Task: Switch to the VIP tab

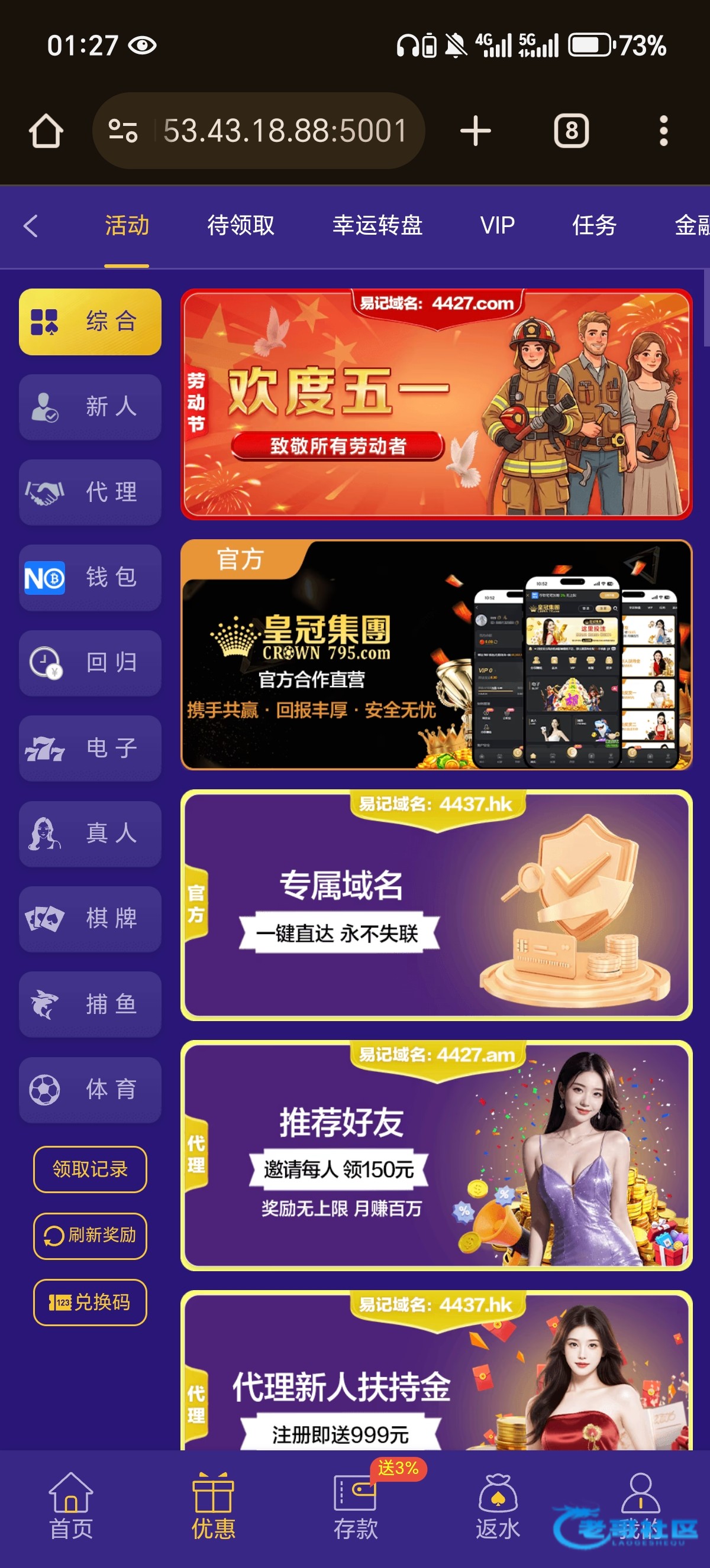Action: 497,226
